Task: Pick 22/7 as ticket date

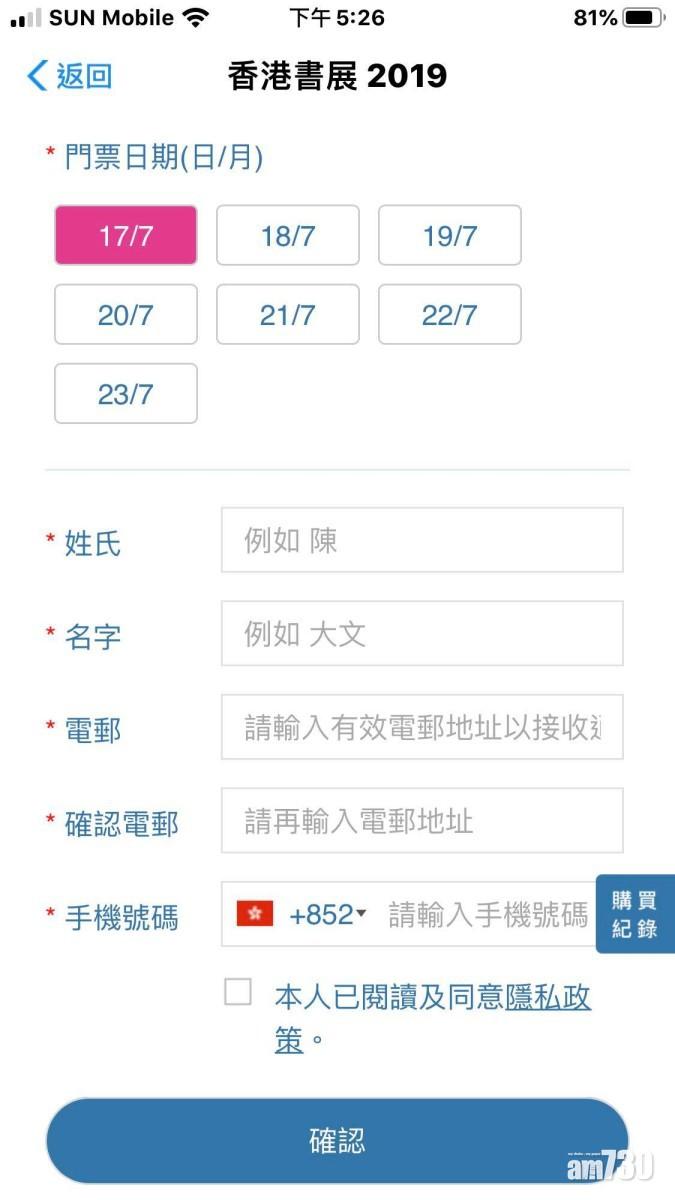Action: point(450,315)
